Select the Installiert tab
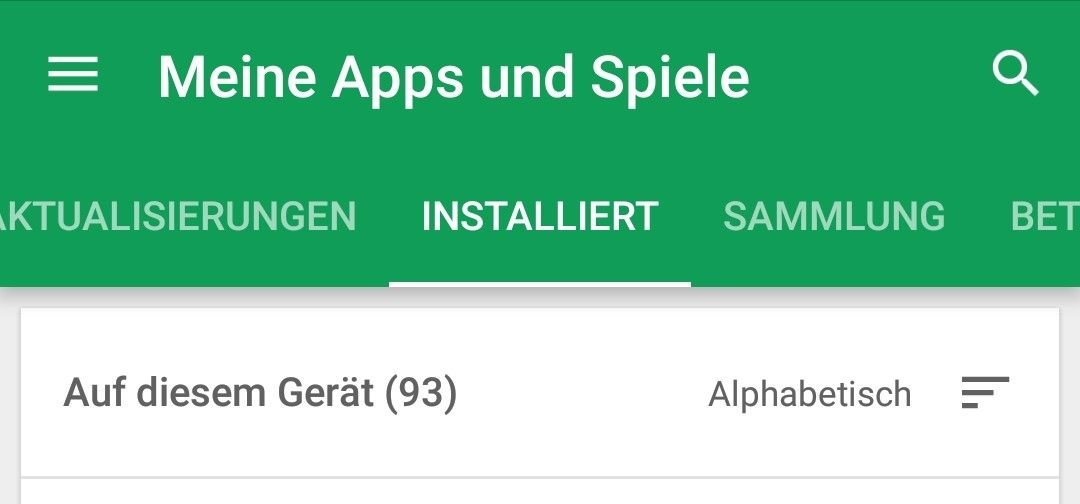 540,216
